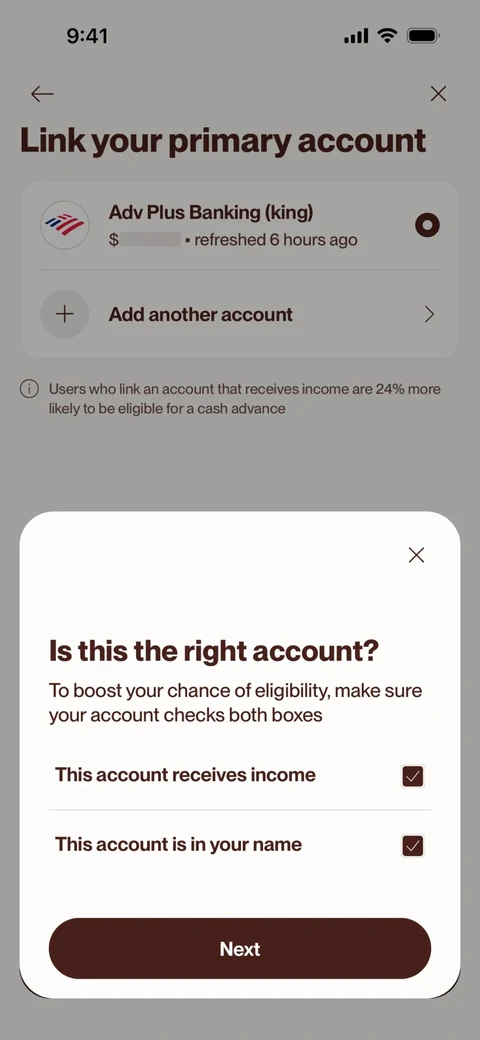The height and width of the screenshot is (1040, 480).
Task: Tap the Next button
Action: coord(240,948)
